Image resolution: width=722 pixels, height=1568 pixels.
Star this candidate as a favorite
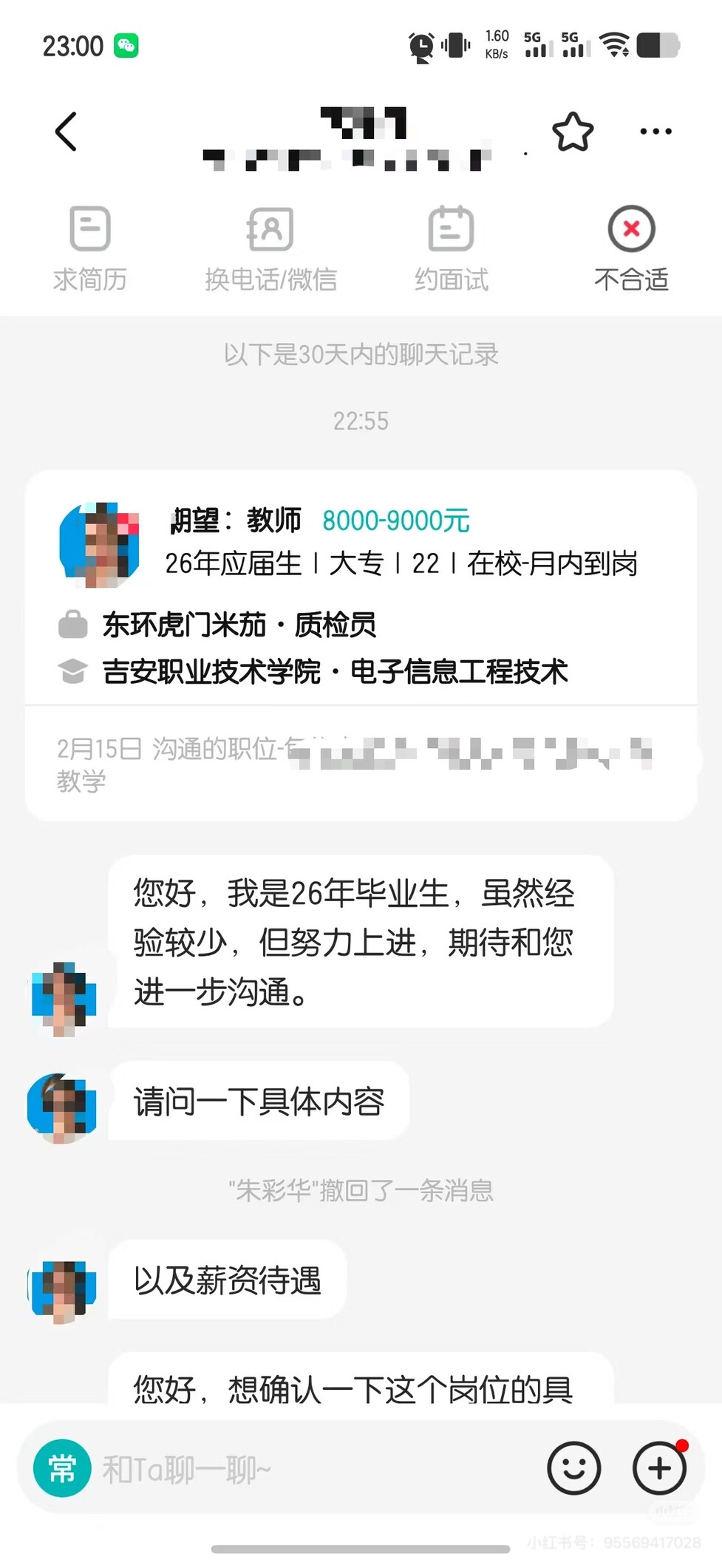click(x=573, y=132)
